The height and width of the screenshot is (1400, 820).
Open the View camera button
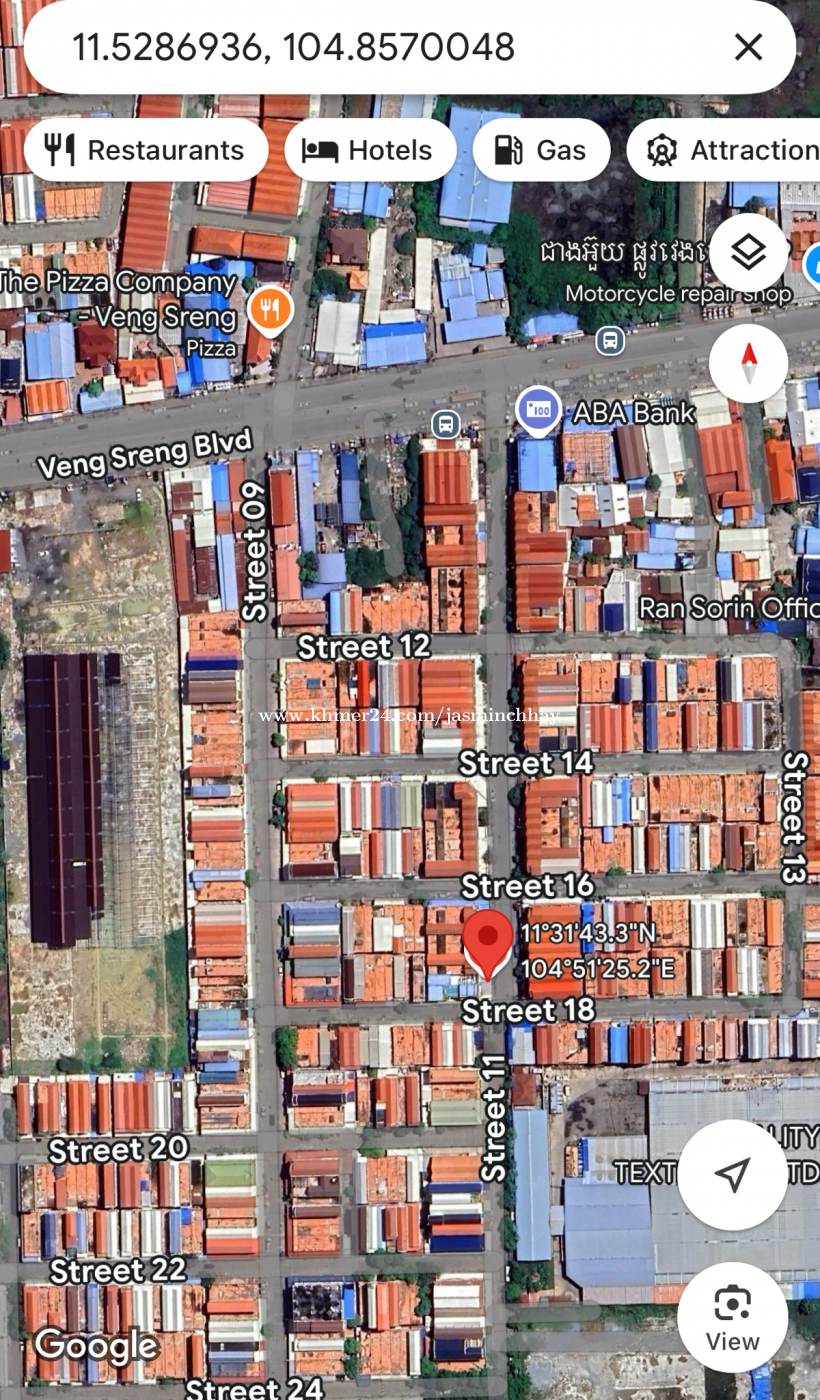point(733,1317)
